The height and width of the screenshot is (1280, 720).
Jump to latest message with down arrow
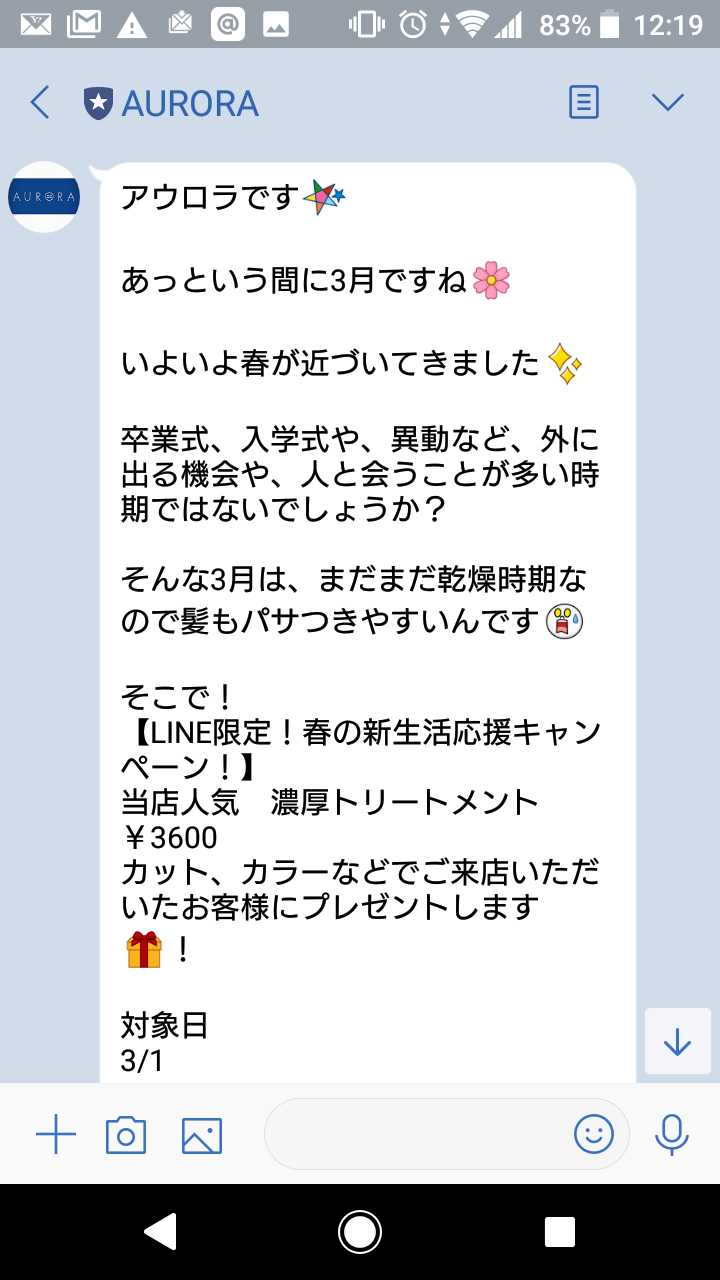678,1041
